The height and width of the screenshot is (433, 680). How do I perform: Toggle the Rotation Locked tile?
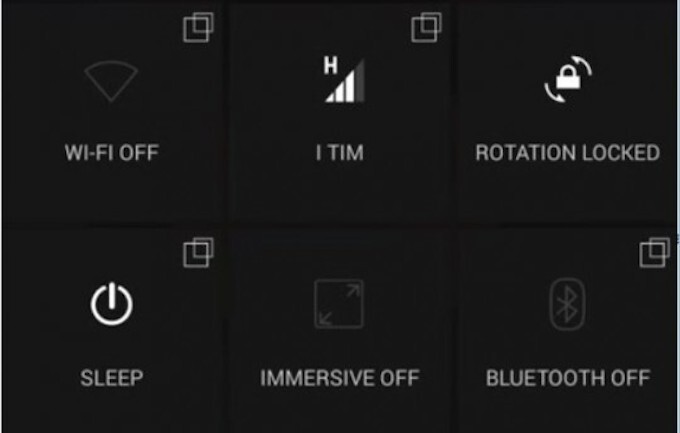point(567,82)
